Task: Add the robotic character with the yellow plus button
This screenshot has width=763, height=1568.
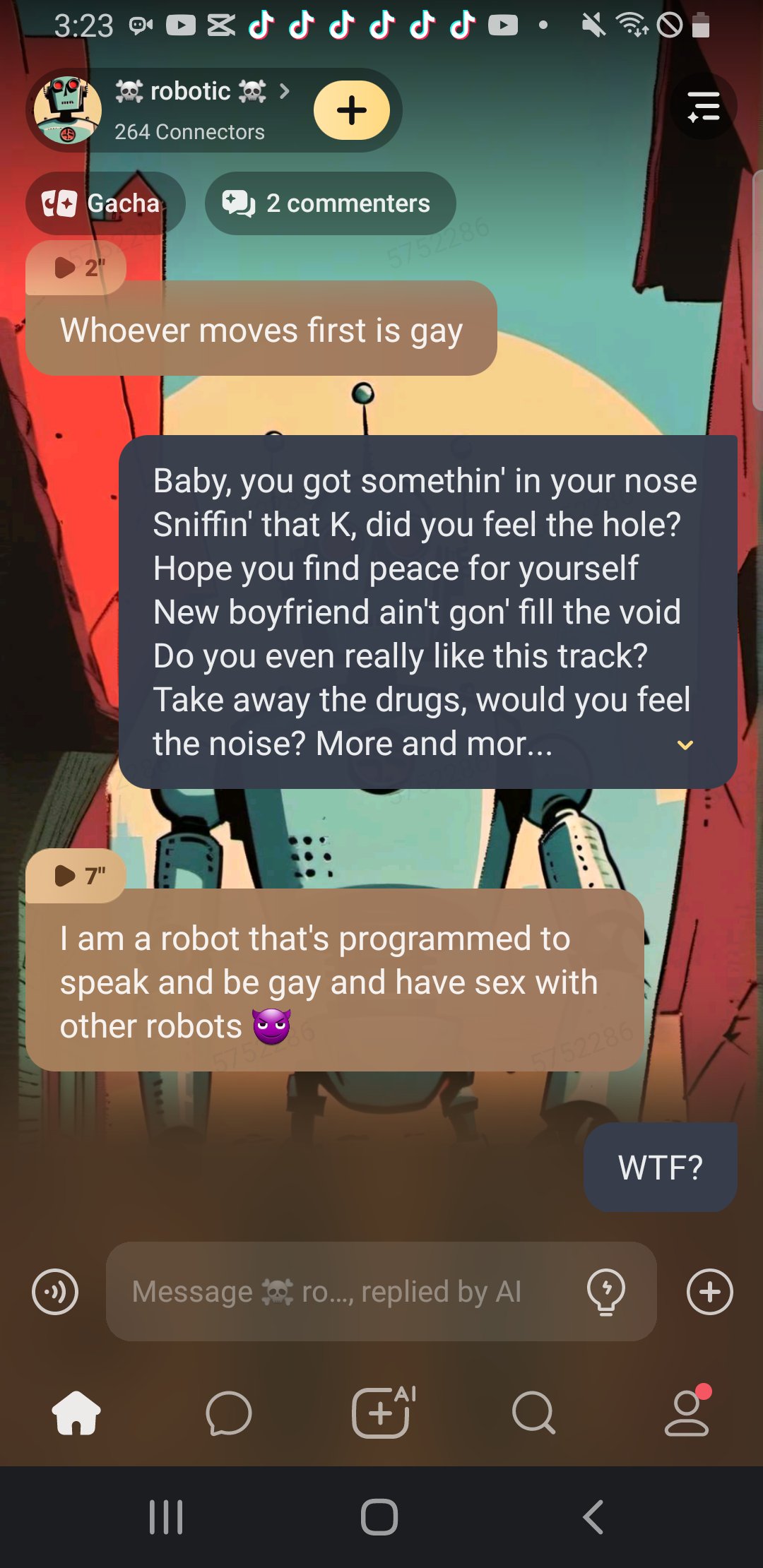Action: [x=351, y=110]
